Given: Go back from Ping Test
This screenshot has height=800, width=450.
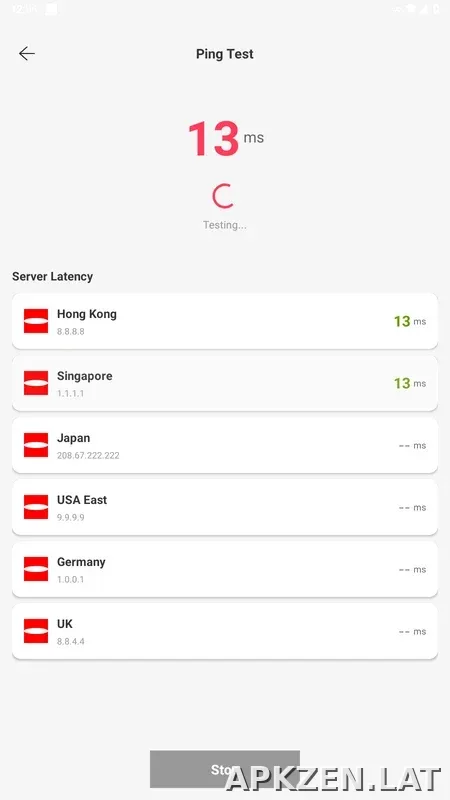Looking at the screenshot, I should (x=27, y=54).
